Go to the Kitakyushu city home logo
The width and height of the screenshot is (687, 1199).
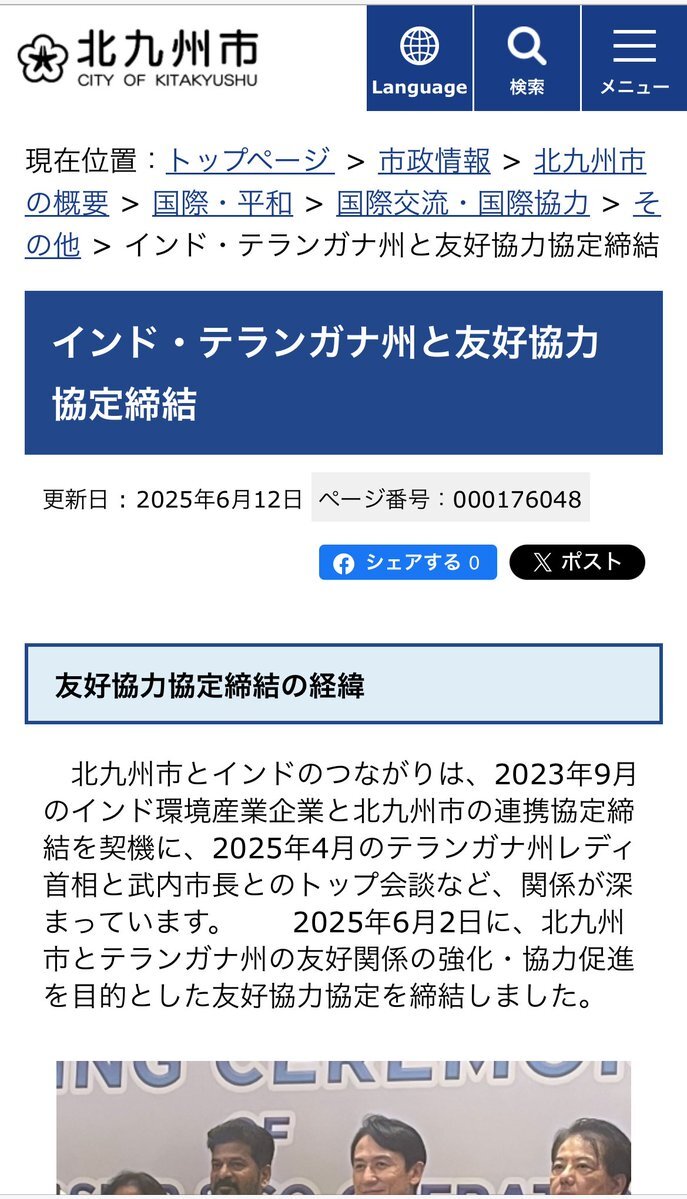(138, 56)
